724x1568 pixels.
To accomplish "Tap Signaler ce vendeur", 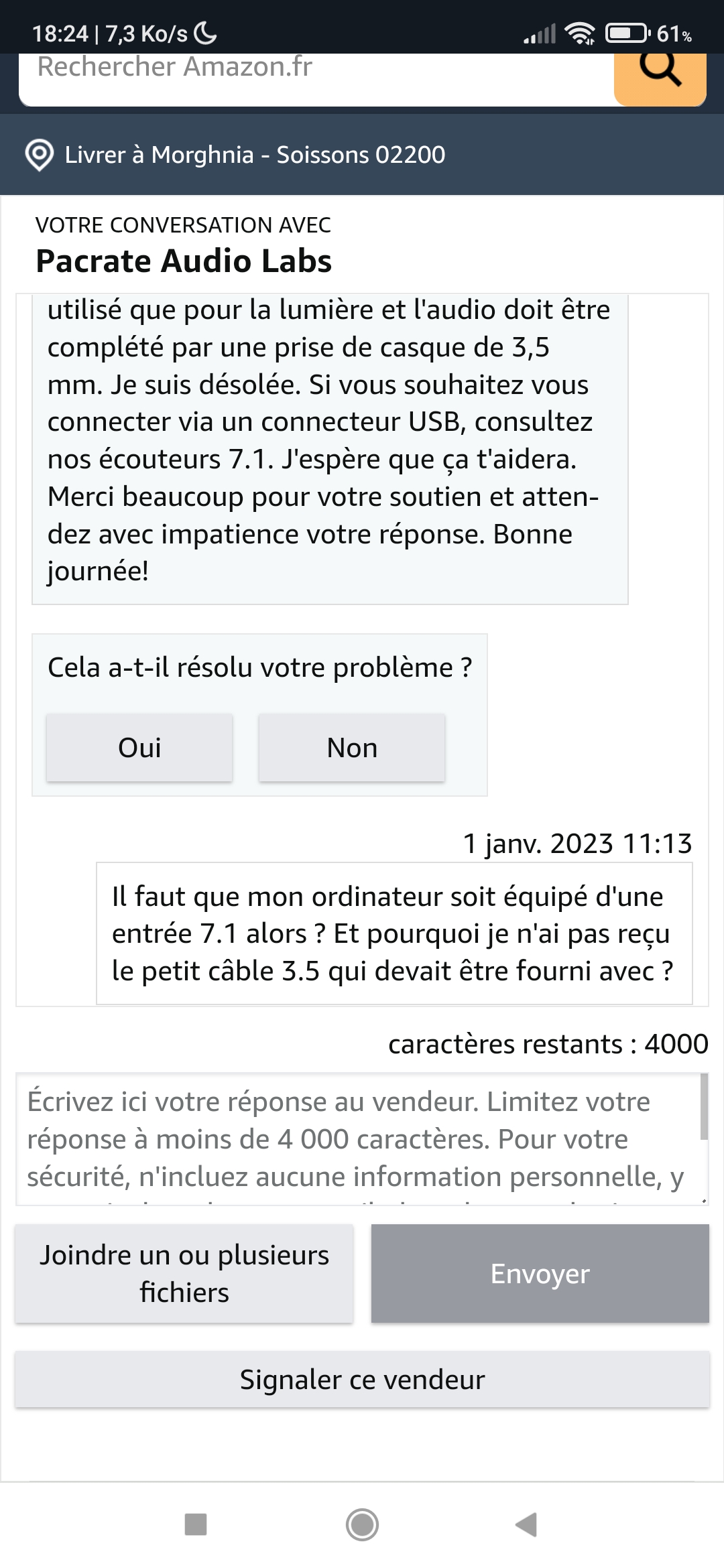I will point(362,1380).
